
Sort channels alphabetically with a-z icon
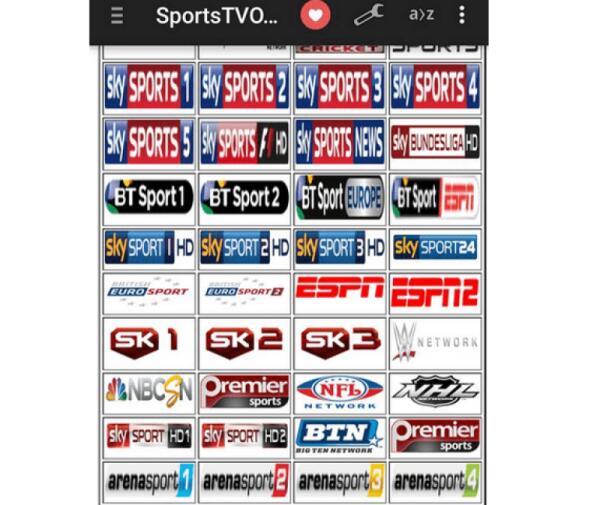click(x=421, y=16)
